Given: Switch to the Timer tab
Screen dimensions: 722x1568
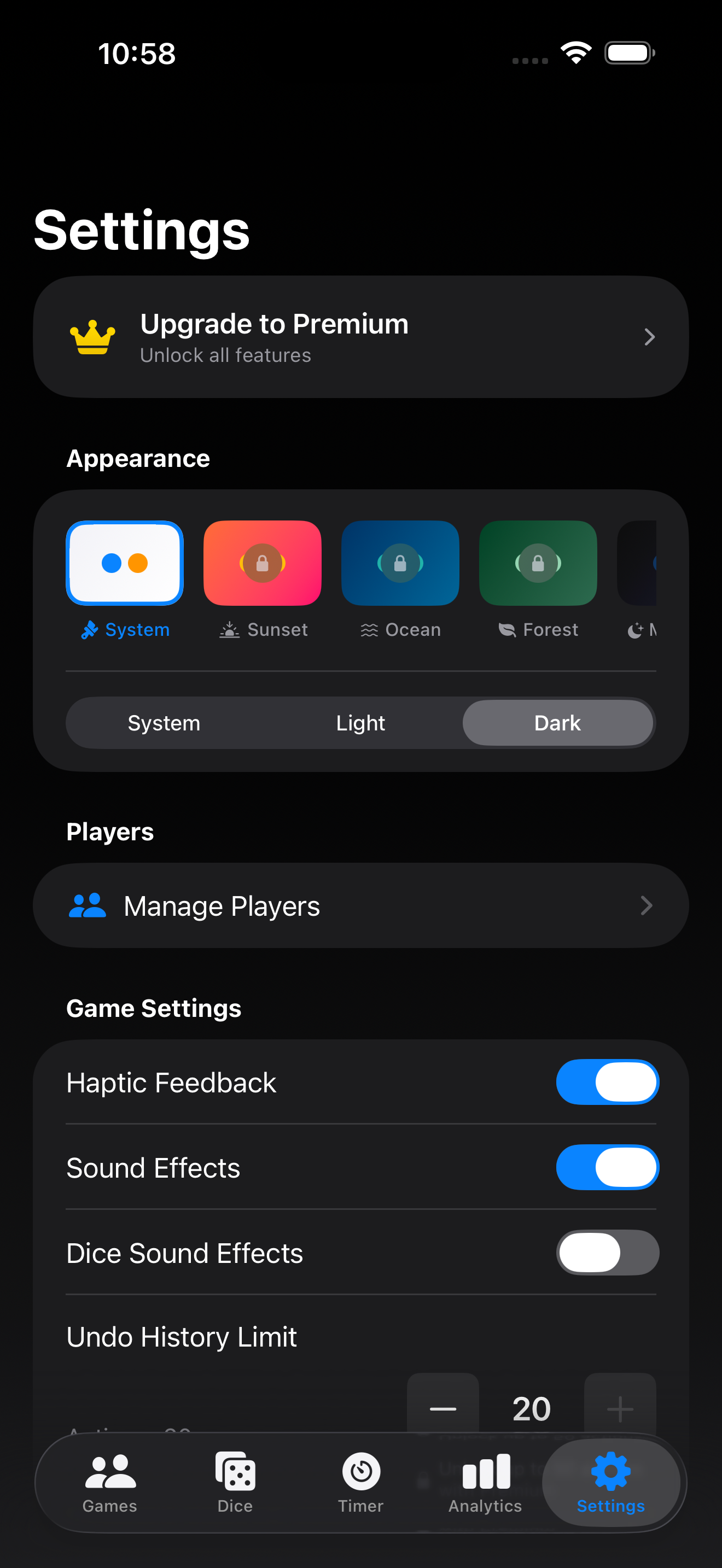Looking at the screenshot, I should pos(360,1483).
